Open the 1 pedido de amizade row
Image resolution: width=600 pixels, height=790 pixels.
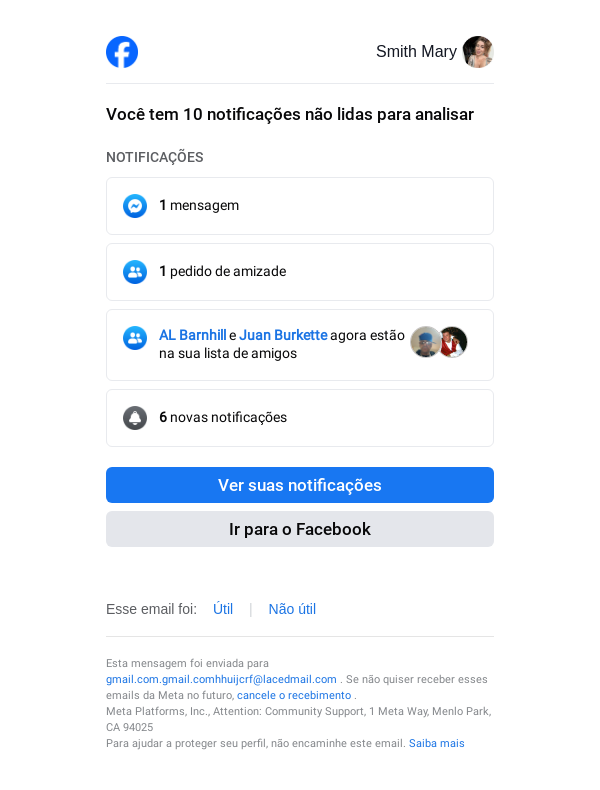(x=299, y=272)
